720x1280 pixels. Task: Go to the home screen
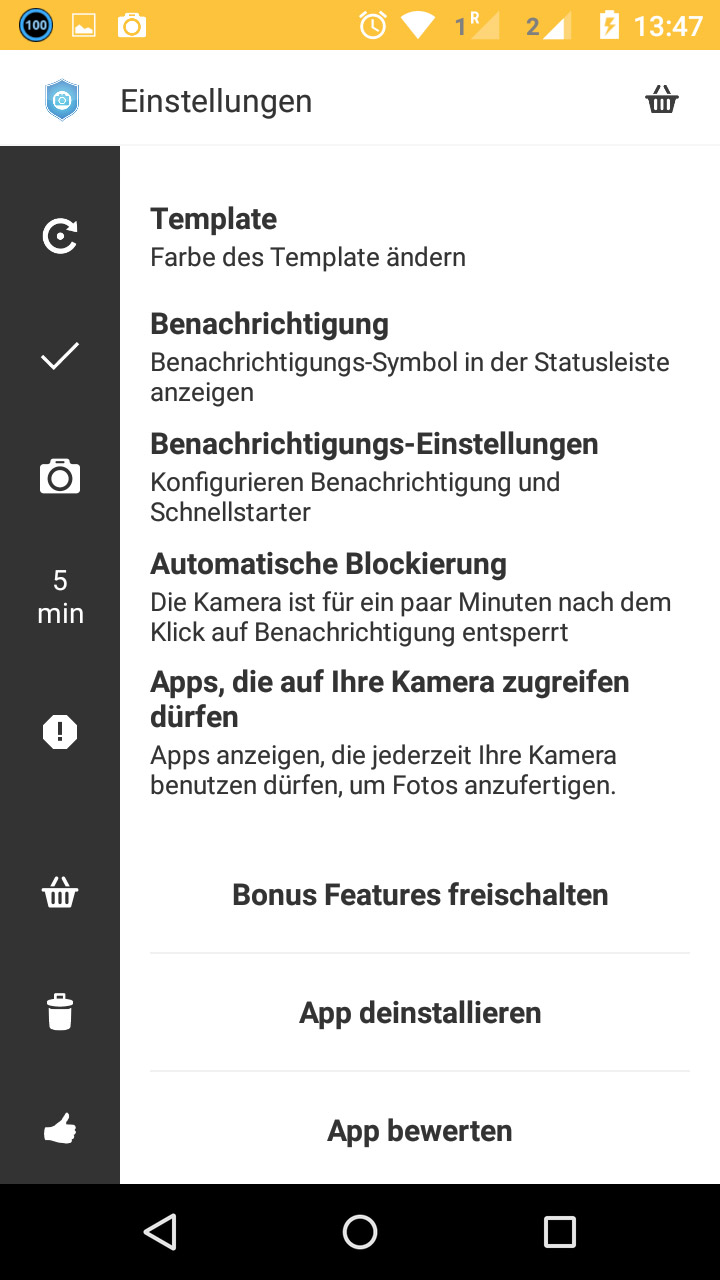click(360, 1232)
